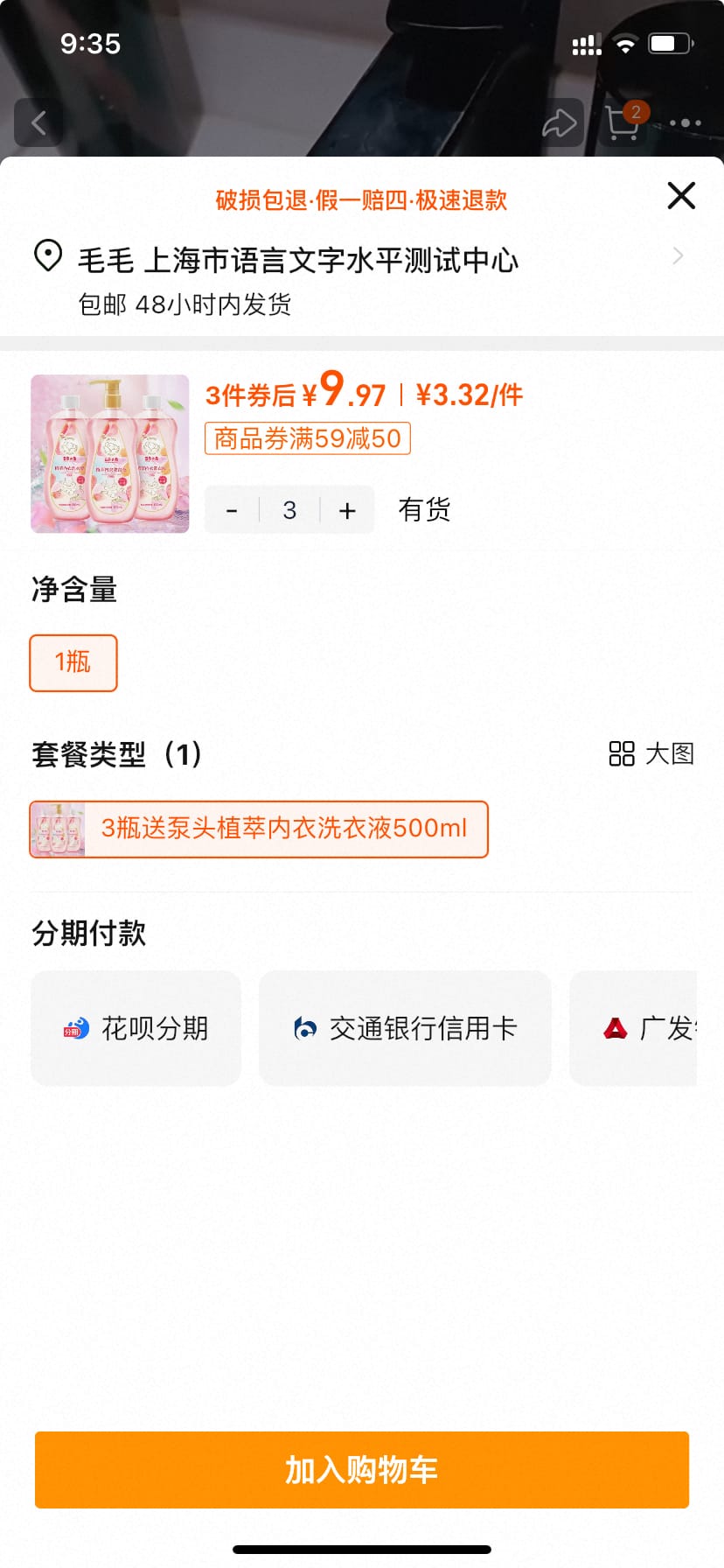724x1568 pixels.
Task: Switch to 大图 large image view
Action: click(651, 754)
